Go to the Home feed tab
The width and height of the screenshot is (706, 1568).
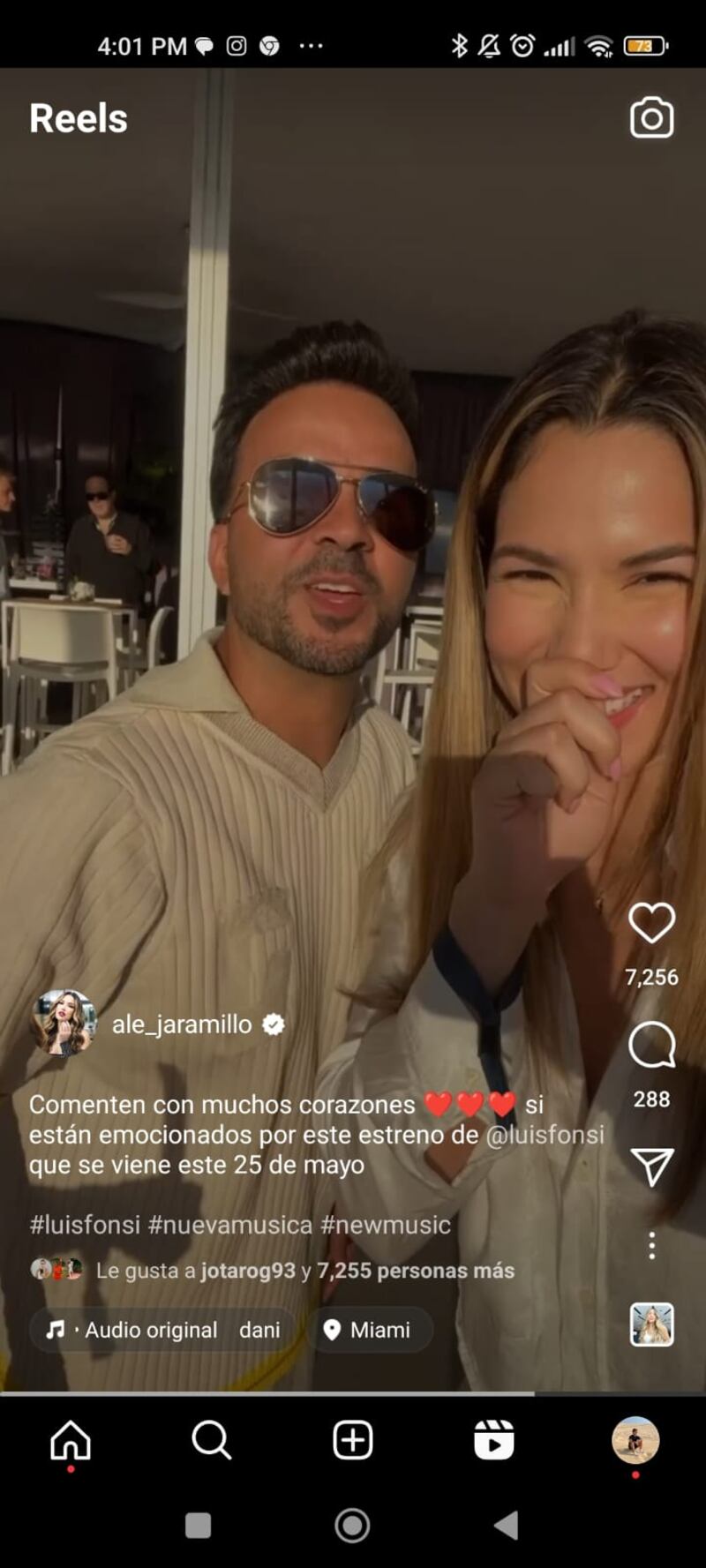pos(71,1440)
